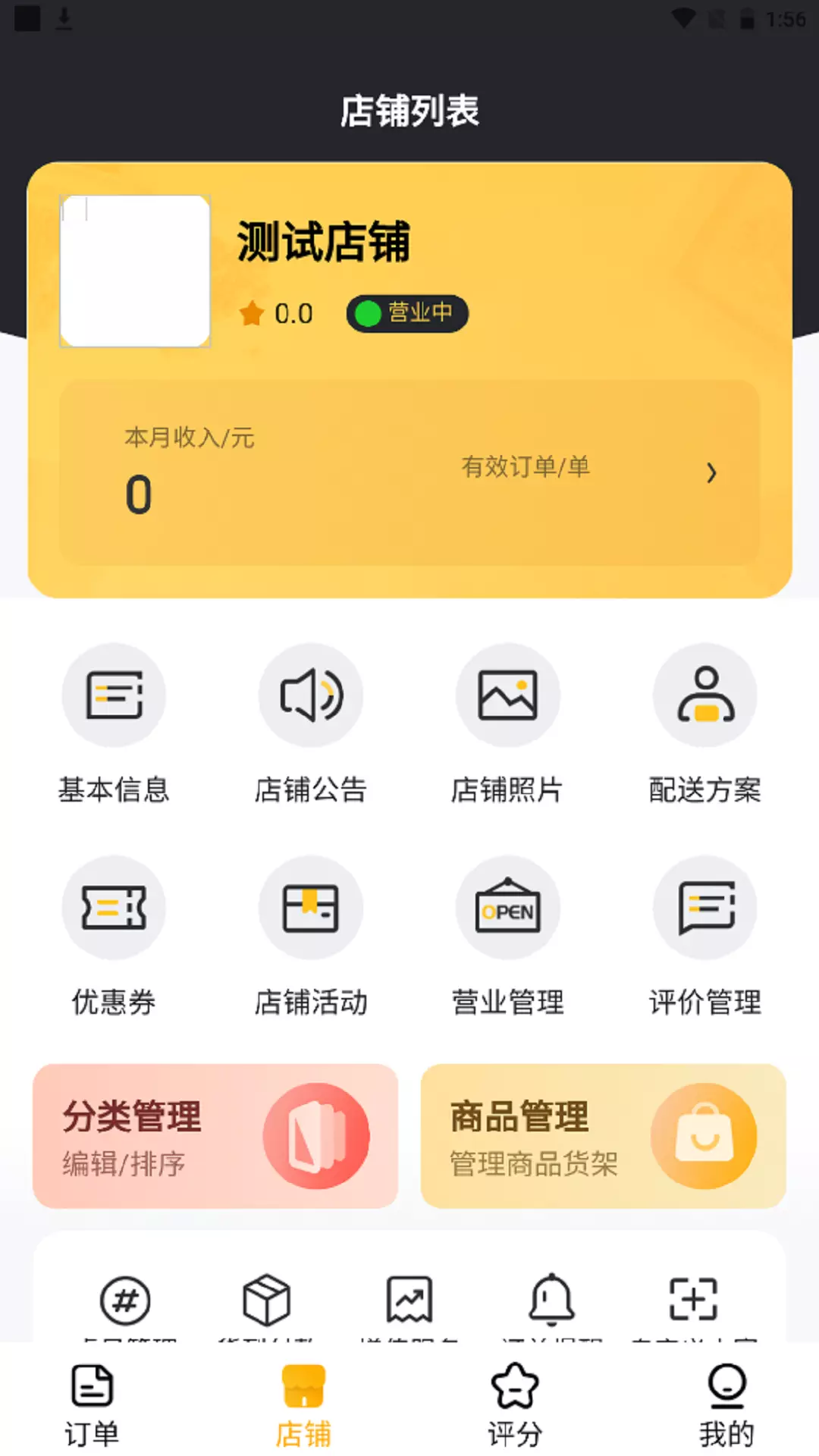Tap the 测试店铺 store avatar
The height and width of the screenshot is (1456, 819).
pos(135,271)
